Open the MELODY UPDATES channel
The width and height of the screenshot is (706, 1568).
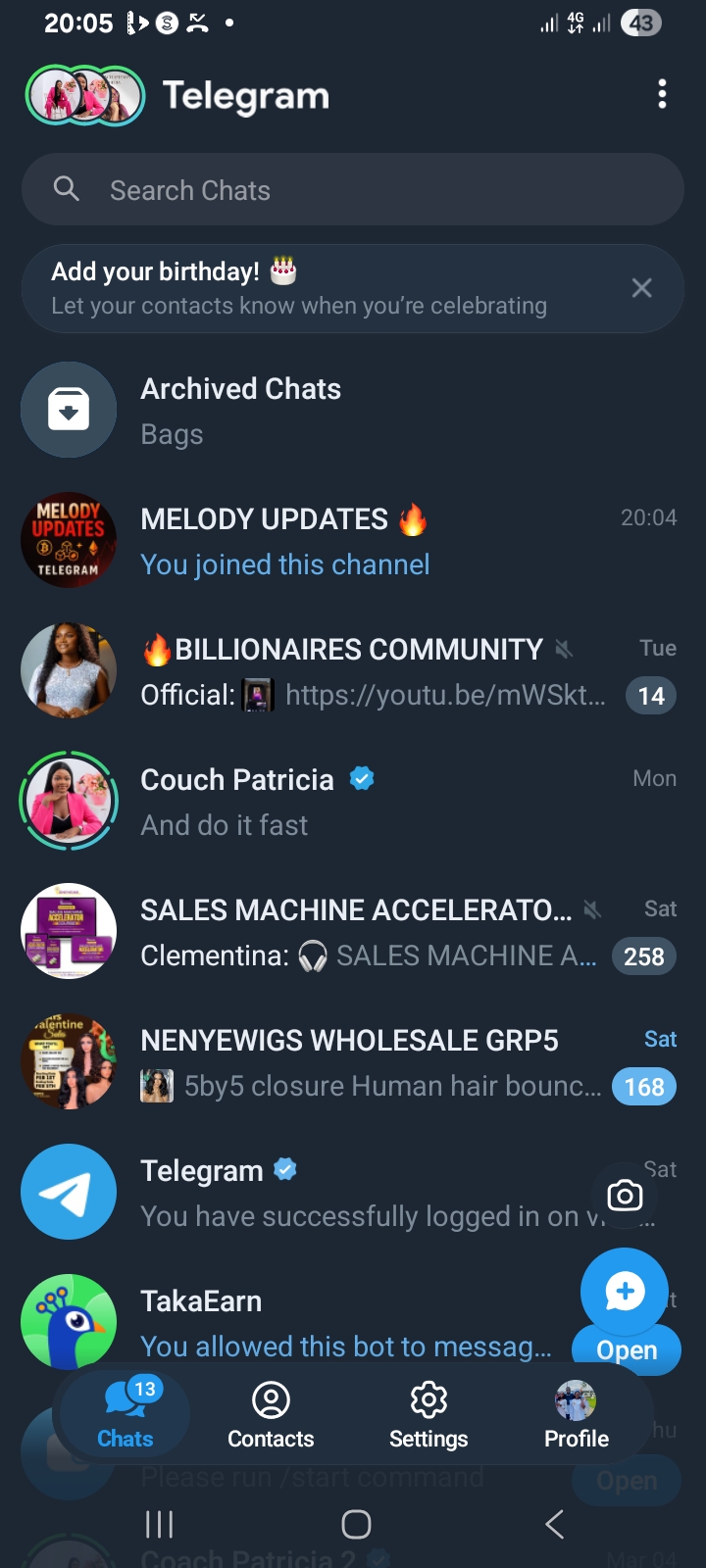(353, 541)
